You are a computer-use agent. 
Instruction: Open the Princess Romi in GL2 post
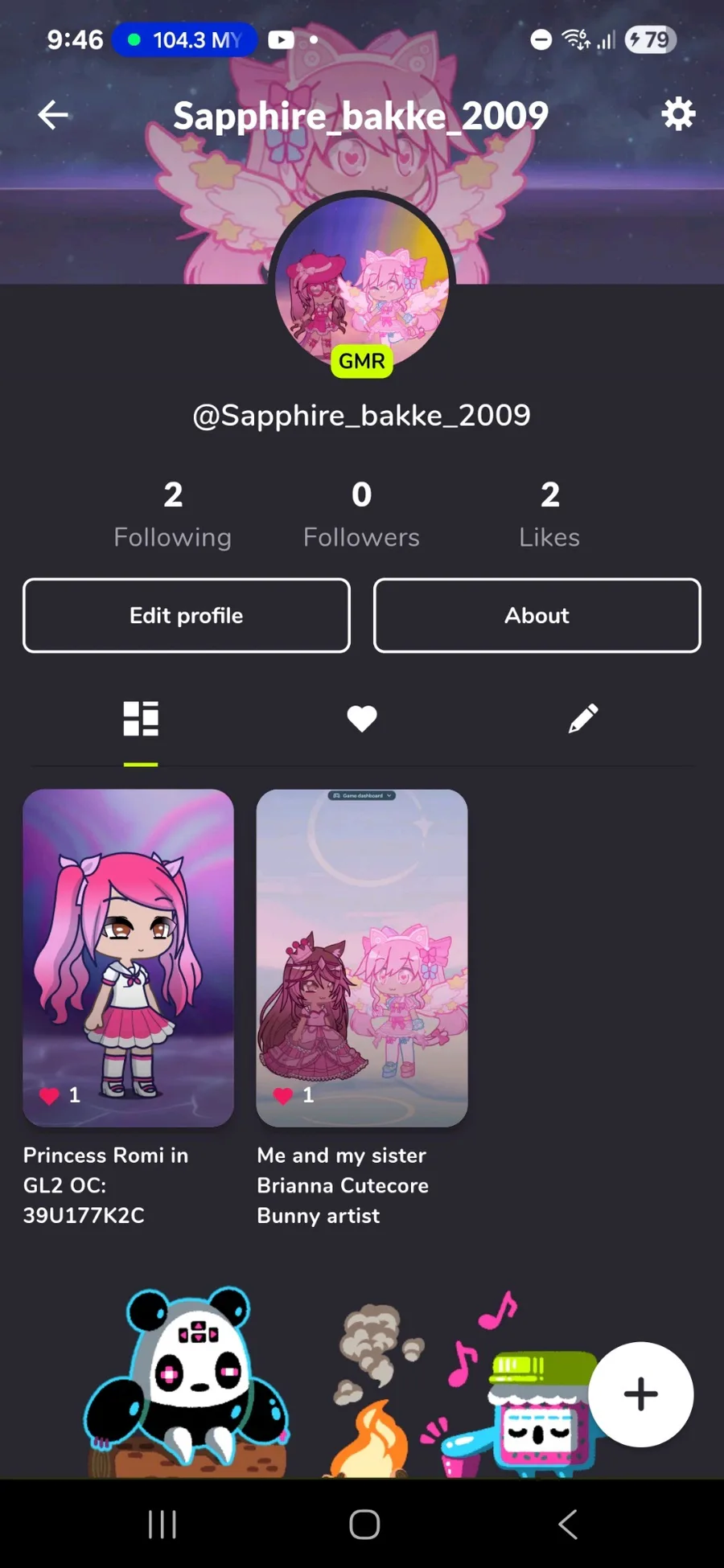pyautogui.click(x=129, y=957)
